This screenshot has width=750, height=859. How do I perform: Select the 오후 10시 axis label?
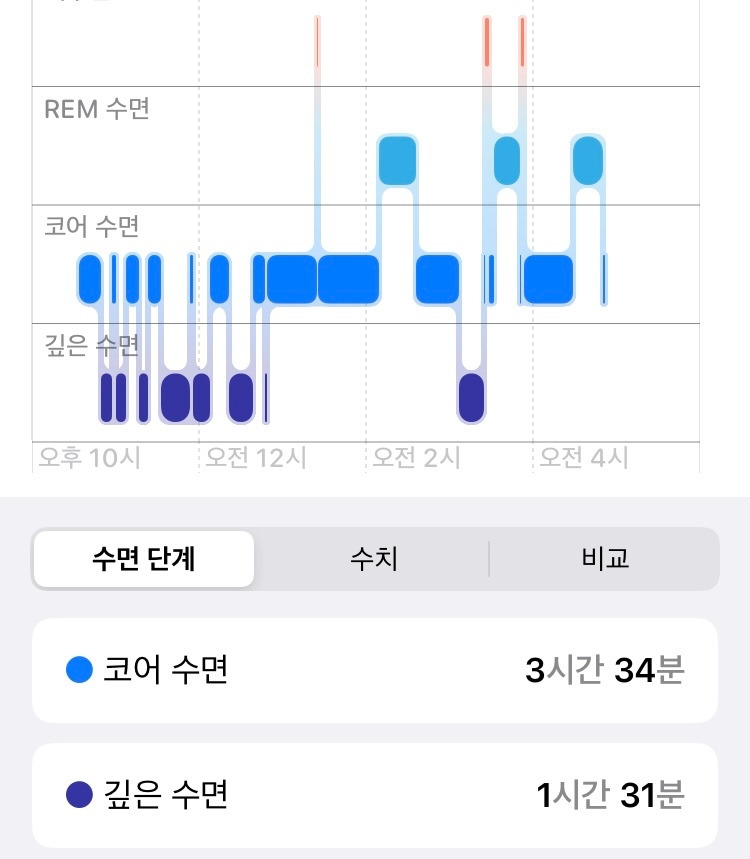click(x=88, y=457)
